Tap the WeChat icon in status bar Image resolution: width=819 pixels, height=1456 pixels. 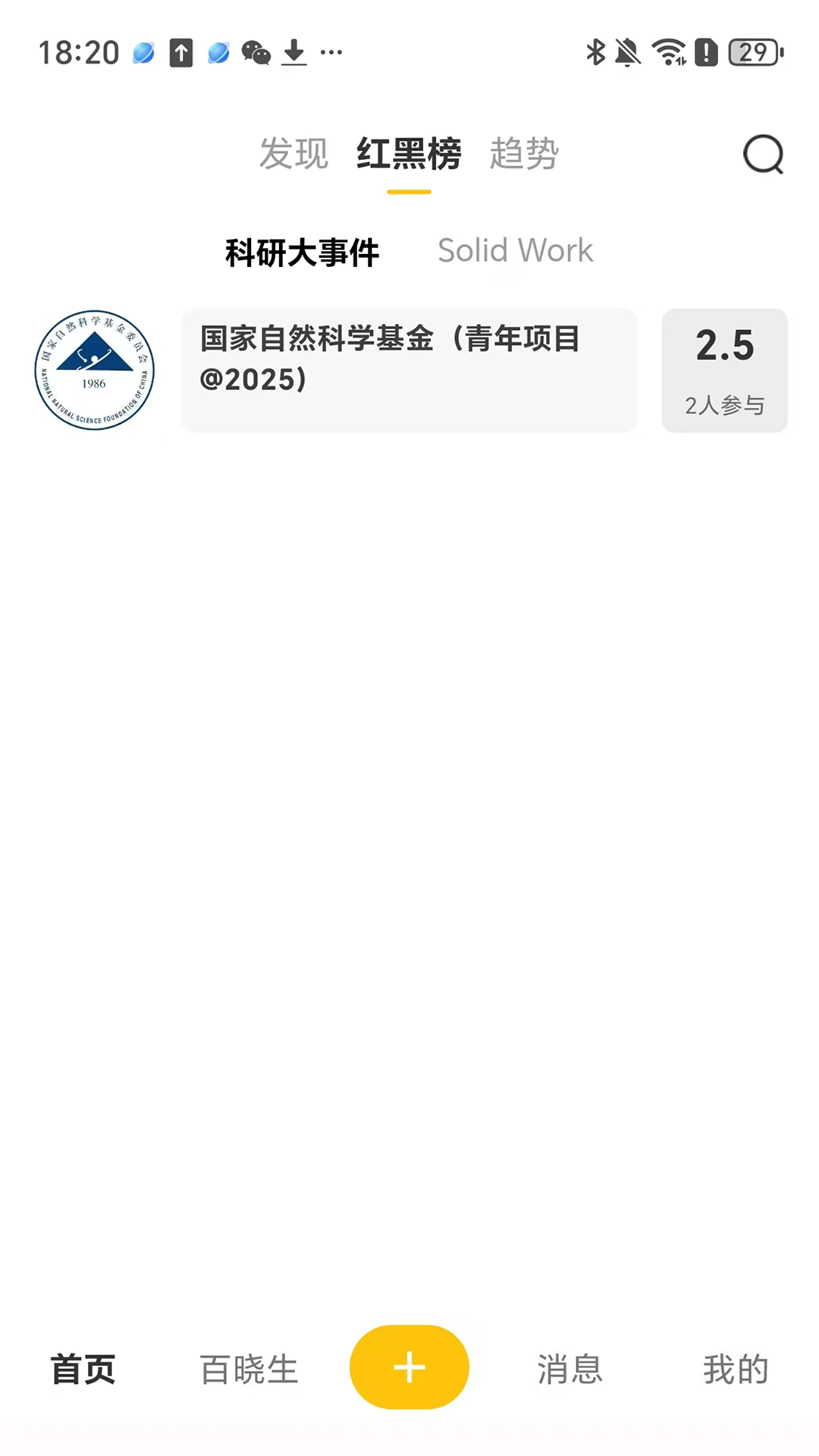coord(256,53)
